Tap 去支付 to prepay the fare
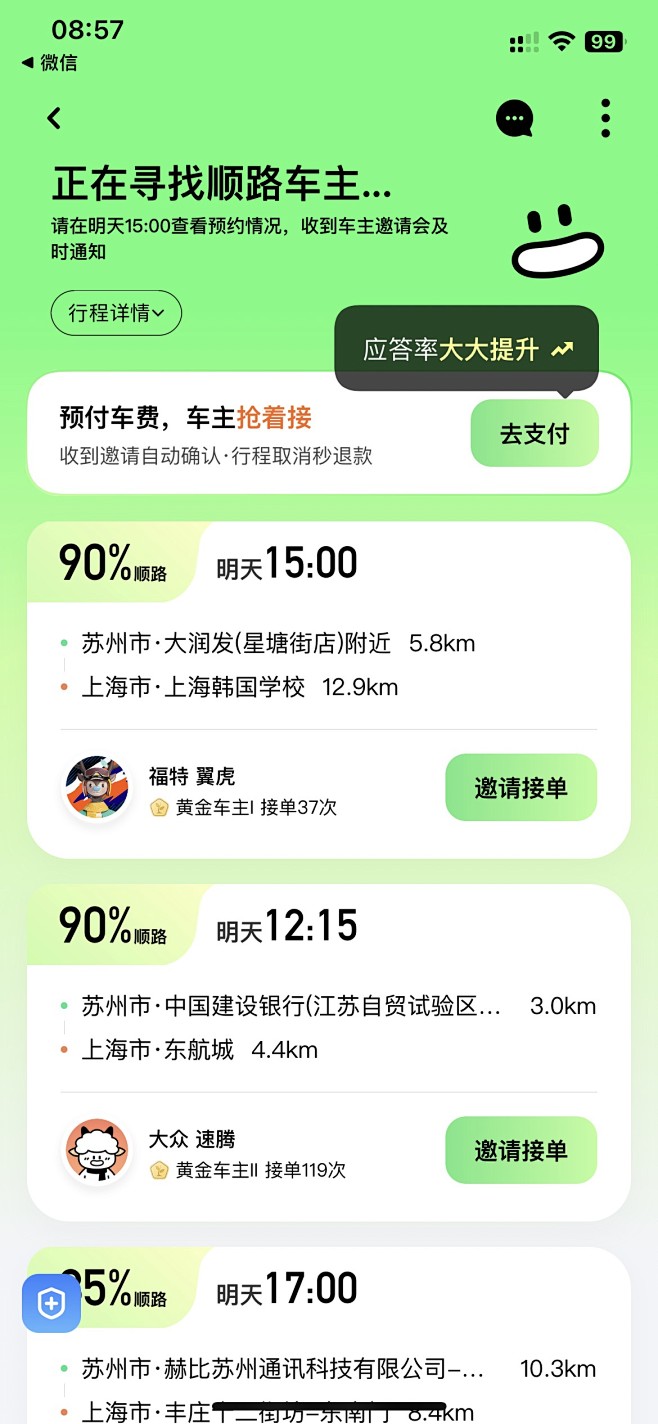This screenshot has width=658, height=1424. (x=534, y=433)
